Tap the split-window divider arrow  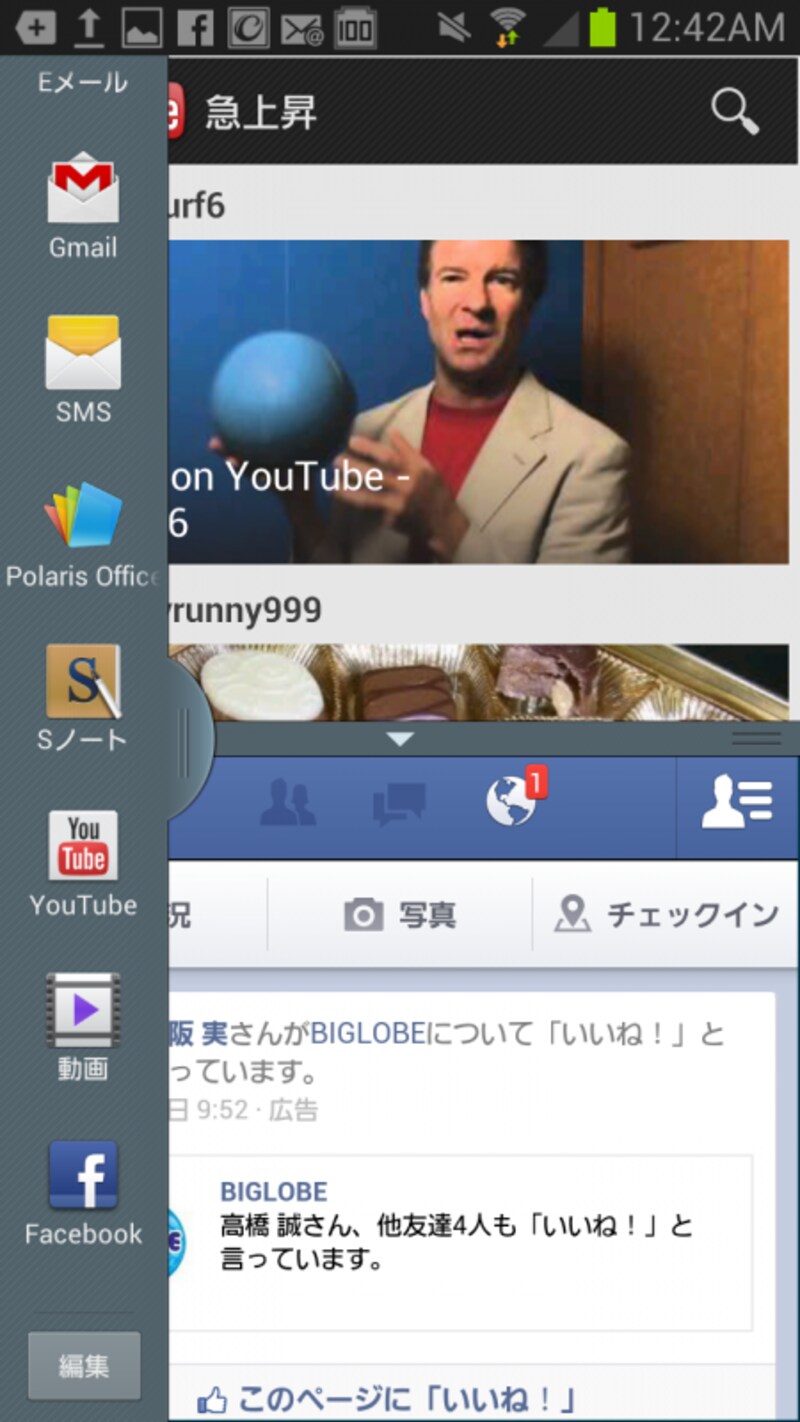400,740
